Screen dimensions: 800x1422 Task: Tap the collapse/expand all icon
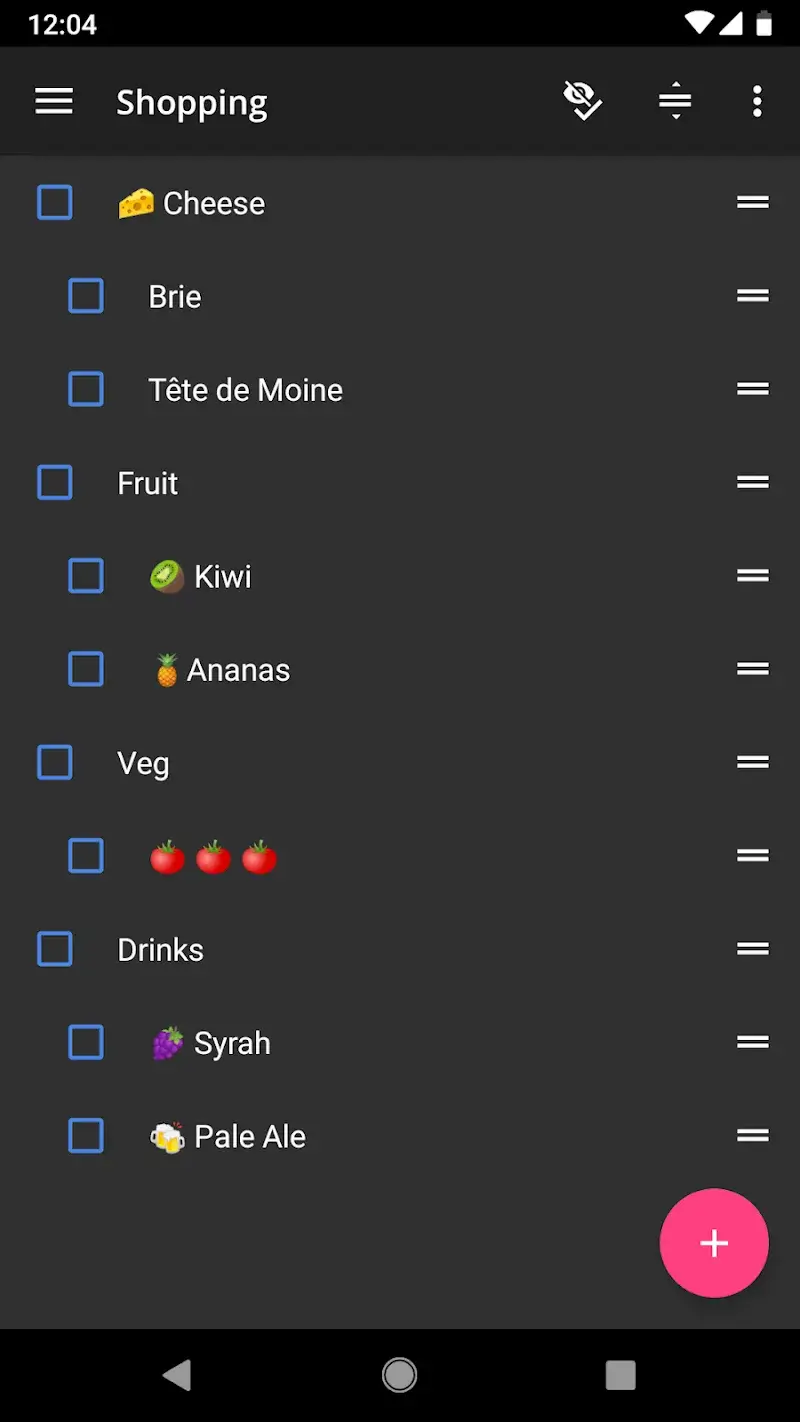click(x=675, y=101)
